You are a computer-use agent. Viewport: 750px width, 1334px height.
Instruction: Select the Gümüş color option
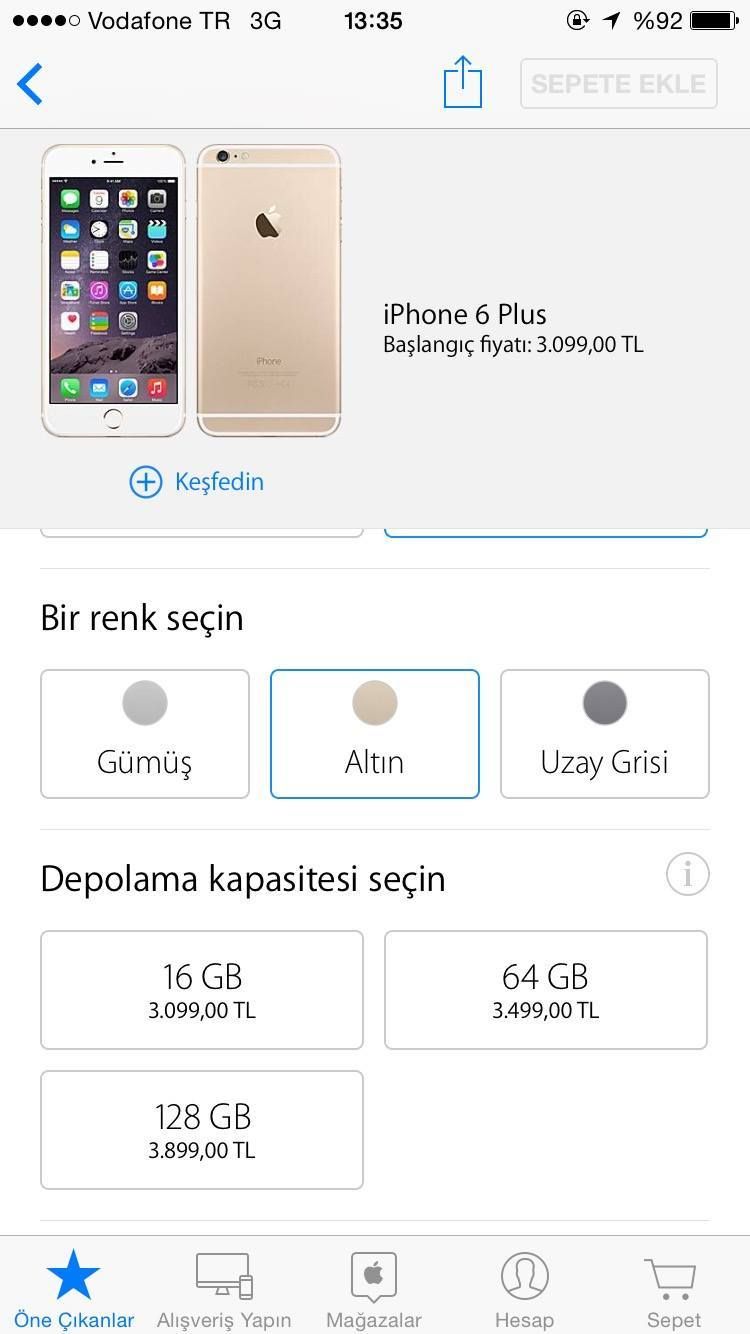coord(145,734)
